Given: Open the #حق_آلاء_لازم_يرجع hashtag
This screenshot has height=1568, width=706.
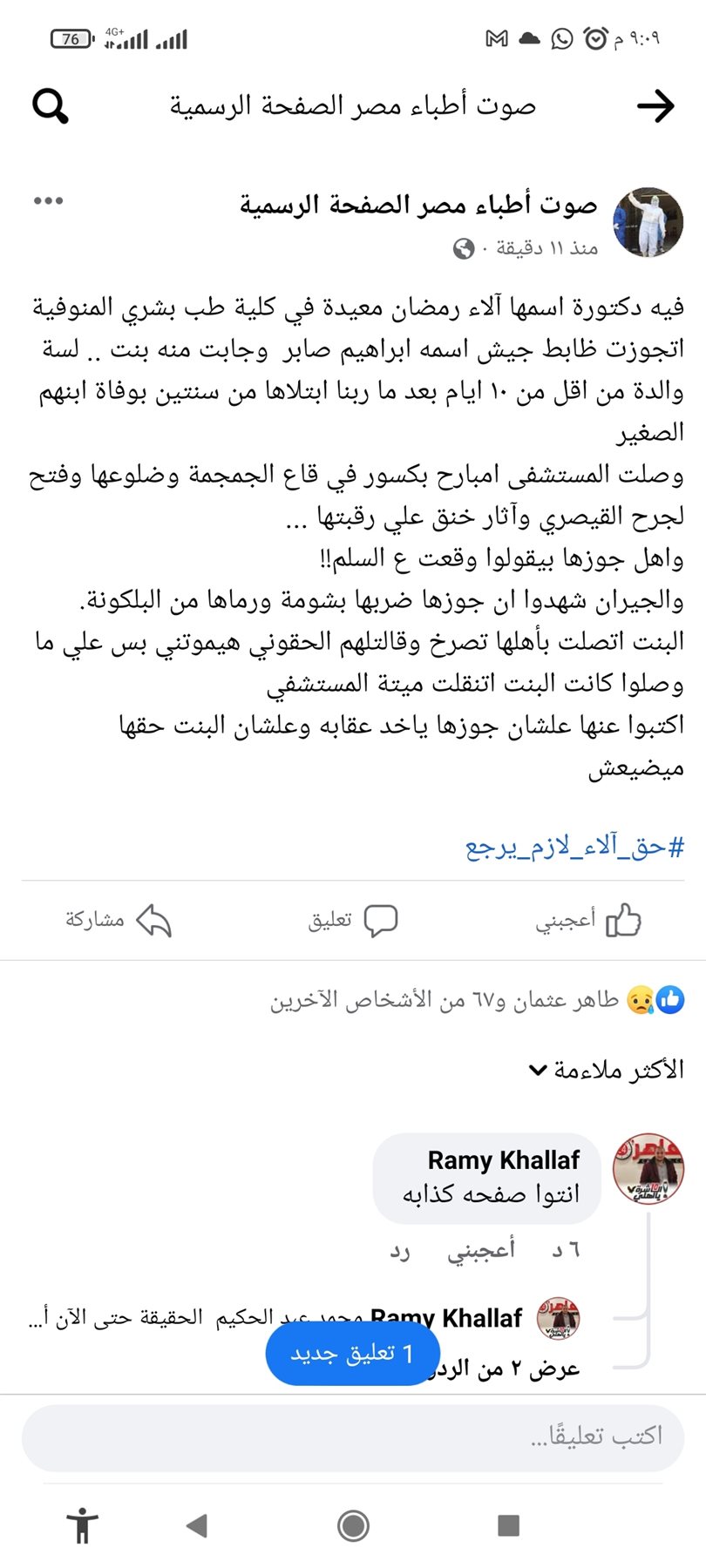Looking at the screenshot, I should (574, 847).
